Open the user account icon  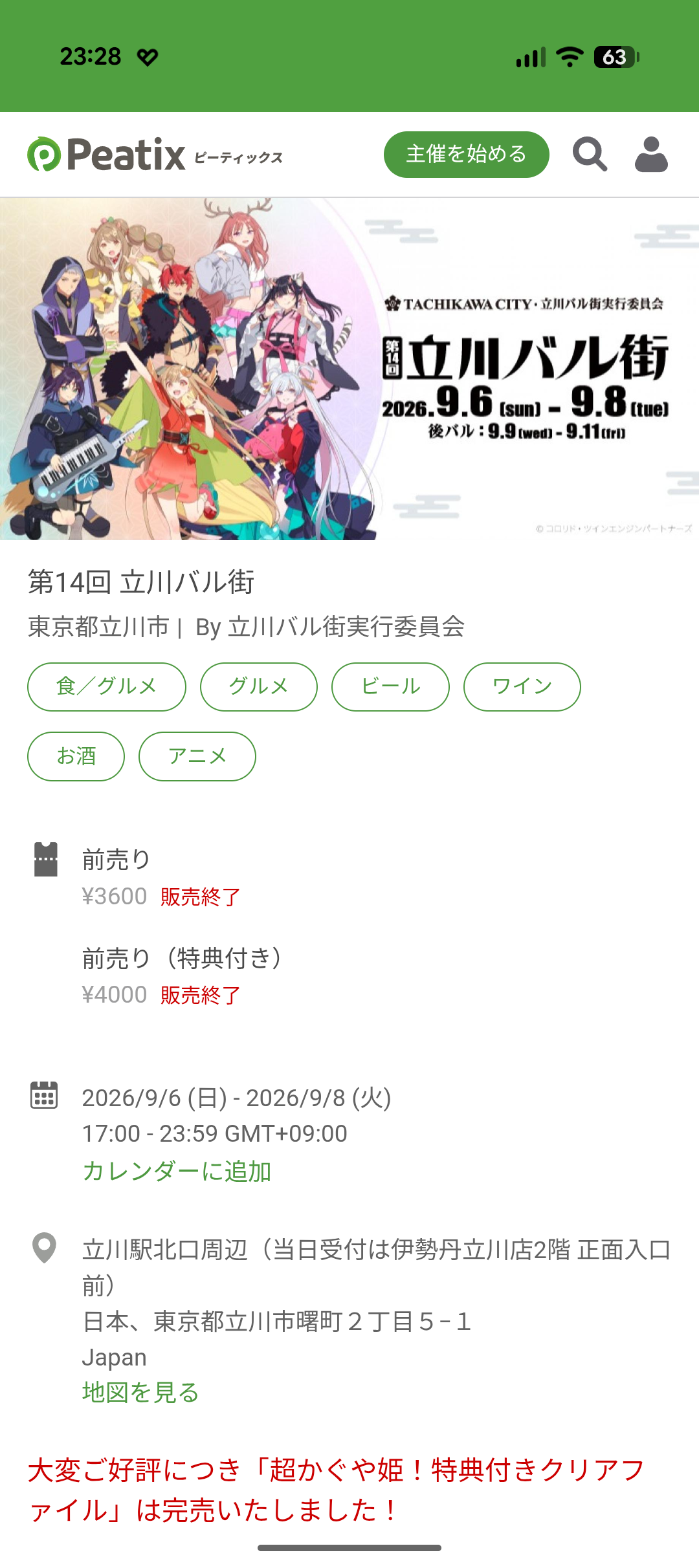[651, 155]
